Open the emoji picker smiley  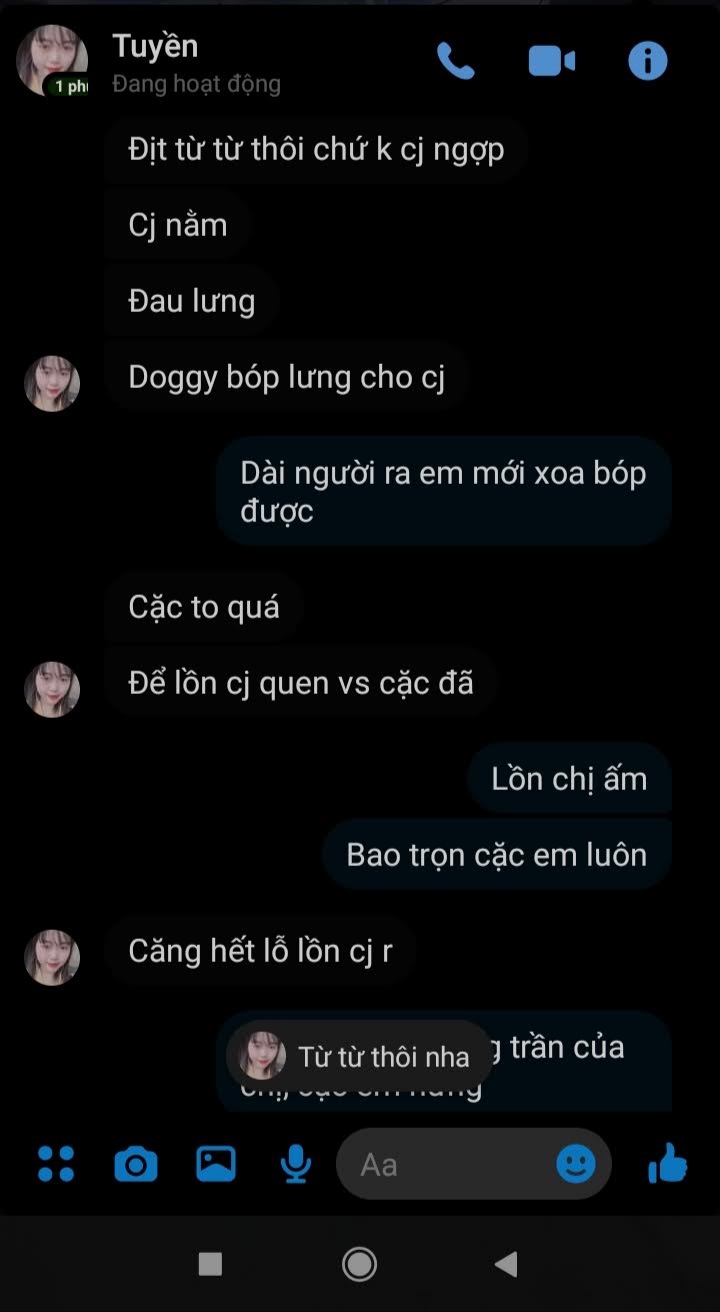(x=576, y=1164)
